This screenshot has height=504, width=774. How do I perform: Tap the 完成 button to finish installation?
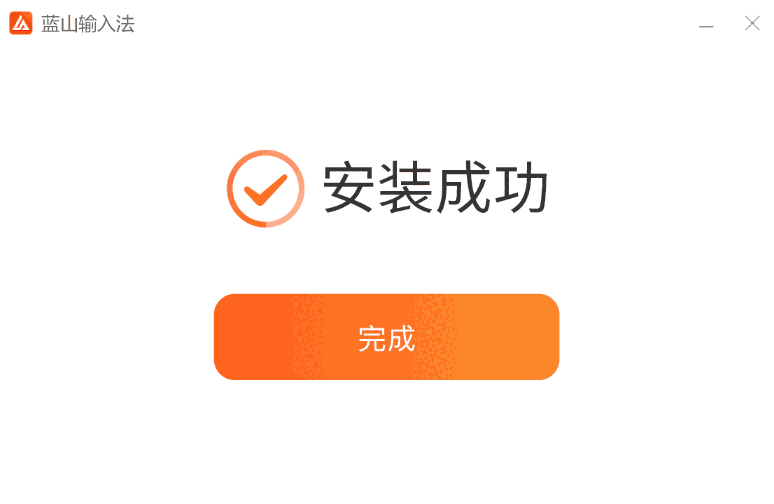(x=386, y=338)
